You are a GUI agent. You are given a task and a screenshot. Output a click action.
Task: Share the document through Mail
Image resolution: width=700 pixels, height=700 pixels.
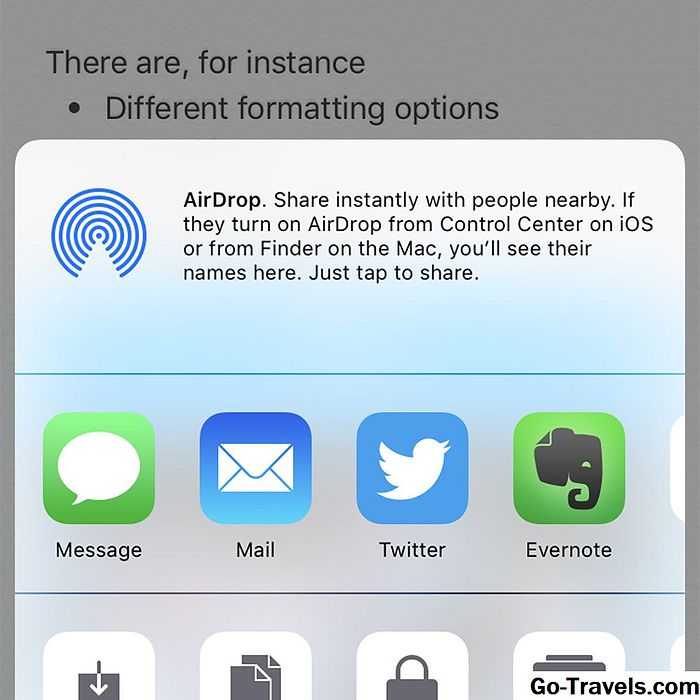pyautogui.click(x=255, y=468)
